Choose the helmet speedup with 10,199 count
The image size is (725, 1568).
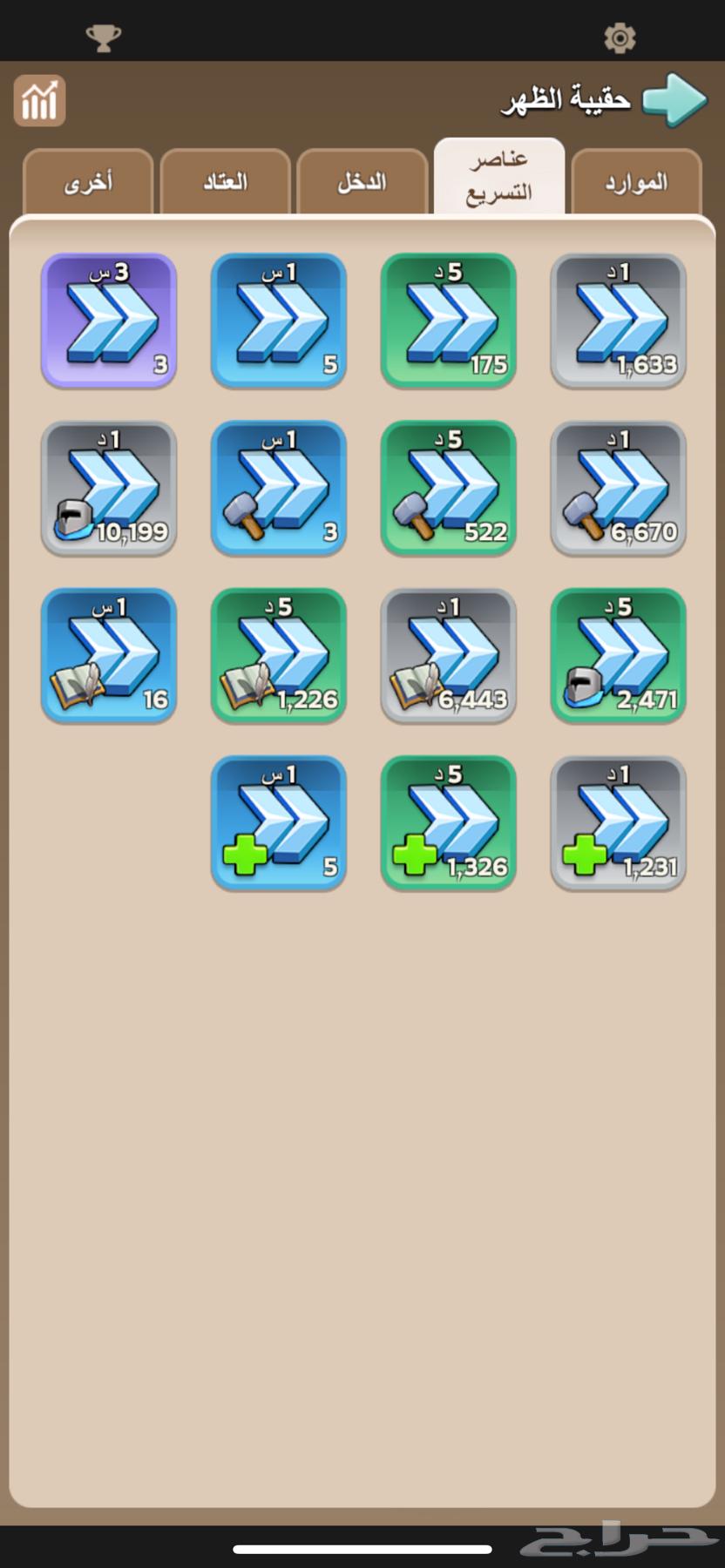[x=109, y=488]
